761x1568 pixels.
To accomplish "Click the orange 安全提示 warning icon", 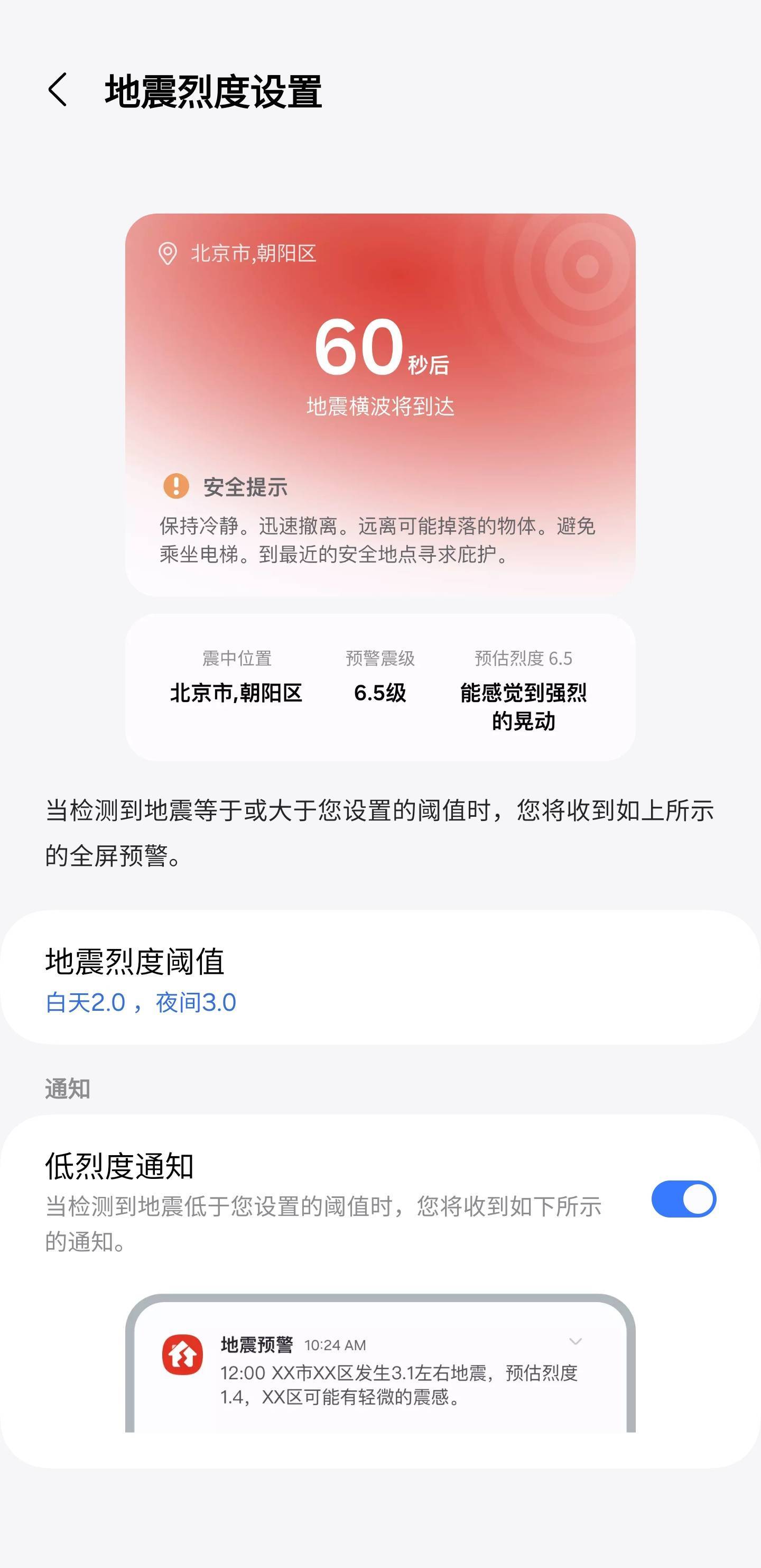I will pos(175,486).
